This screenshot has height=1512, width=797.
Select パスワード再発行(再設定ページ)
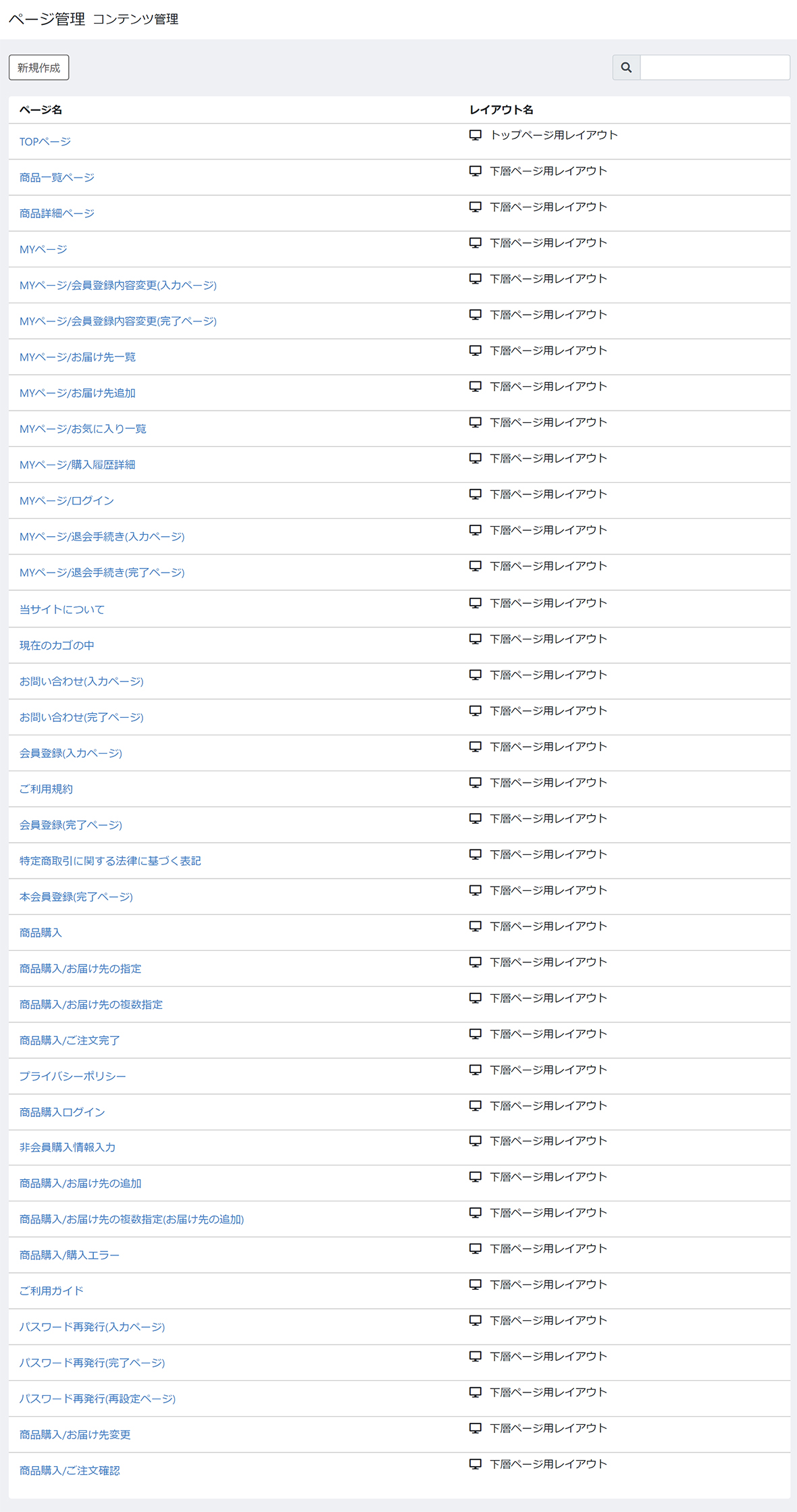click(97, 1399)
